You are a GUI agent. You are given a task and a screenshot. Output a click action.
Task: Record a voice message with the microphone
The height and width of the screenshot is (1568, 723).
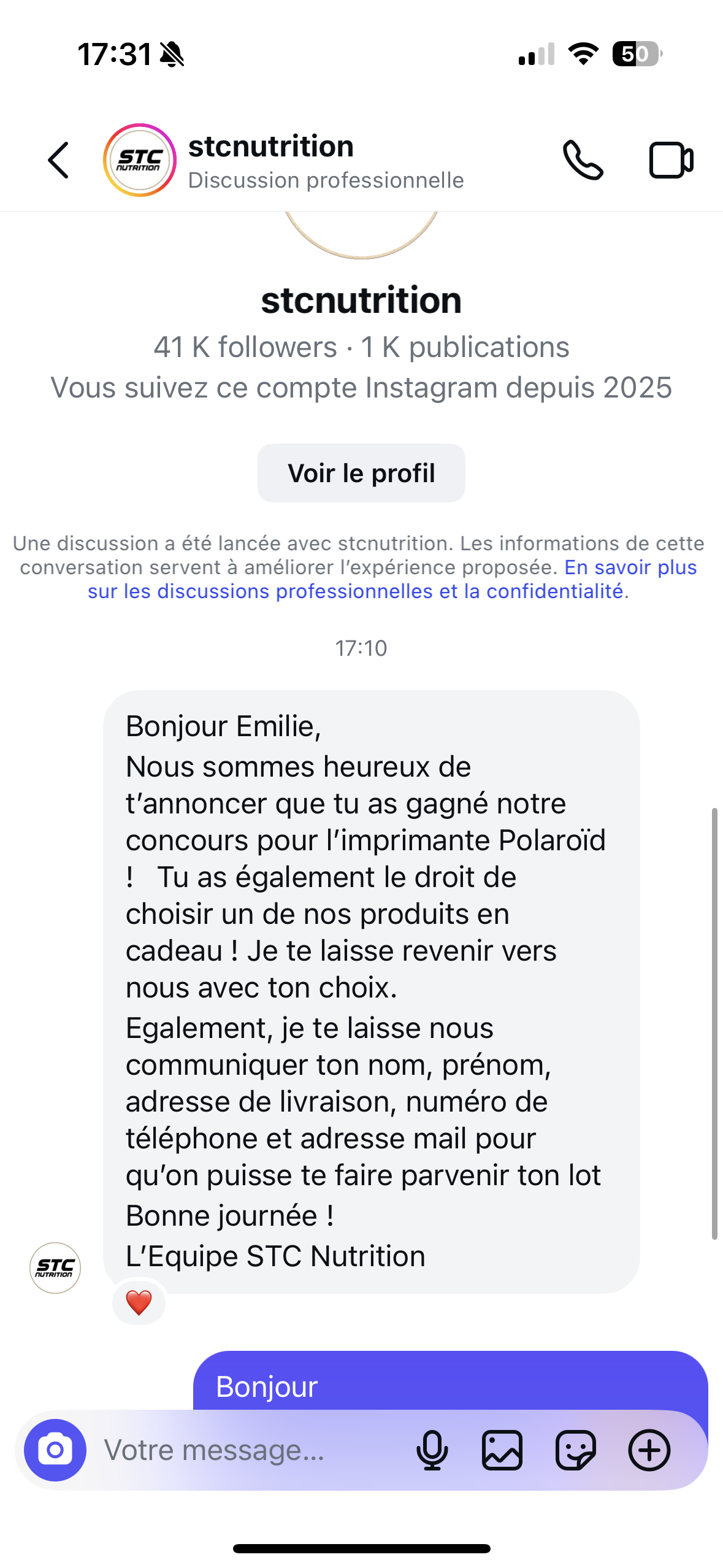432,1450
